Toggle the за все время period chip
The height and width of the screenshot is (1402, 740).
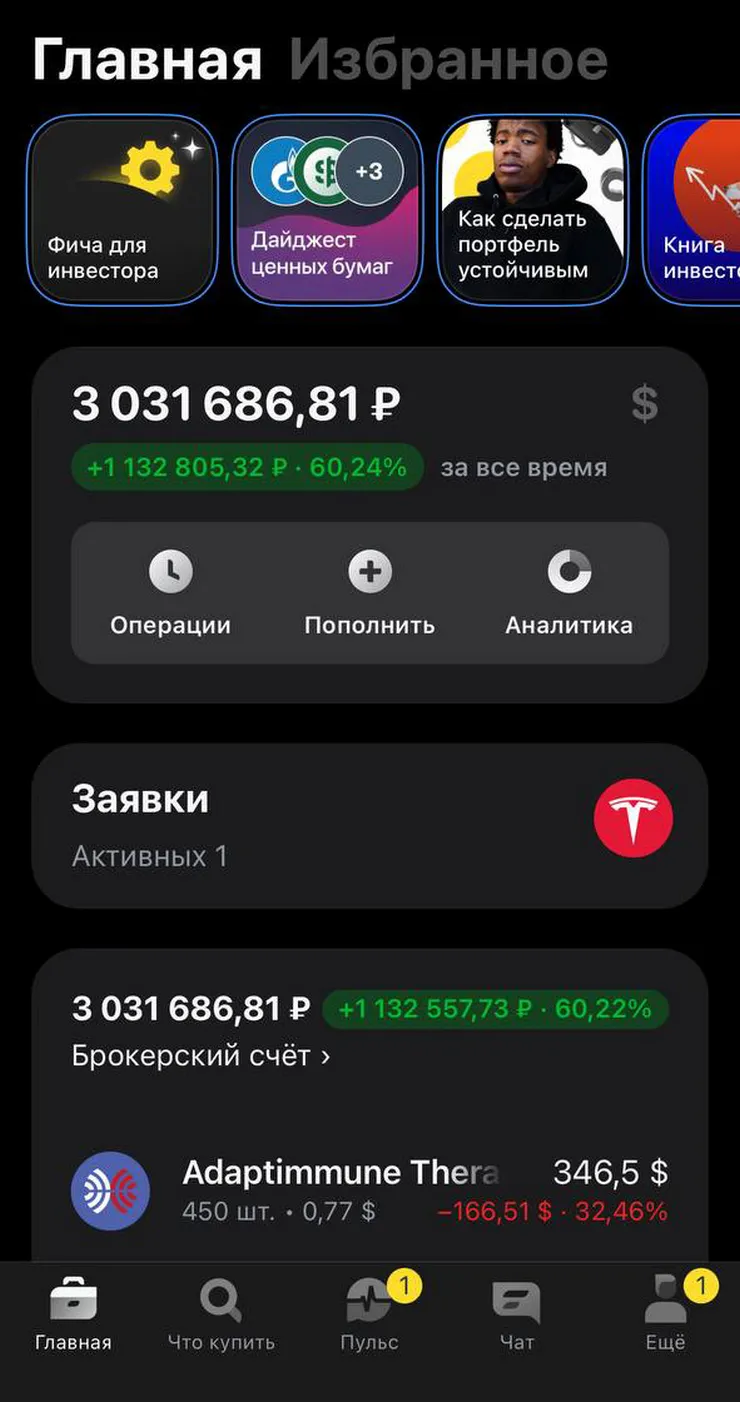[523, 467]
